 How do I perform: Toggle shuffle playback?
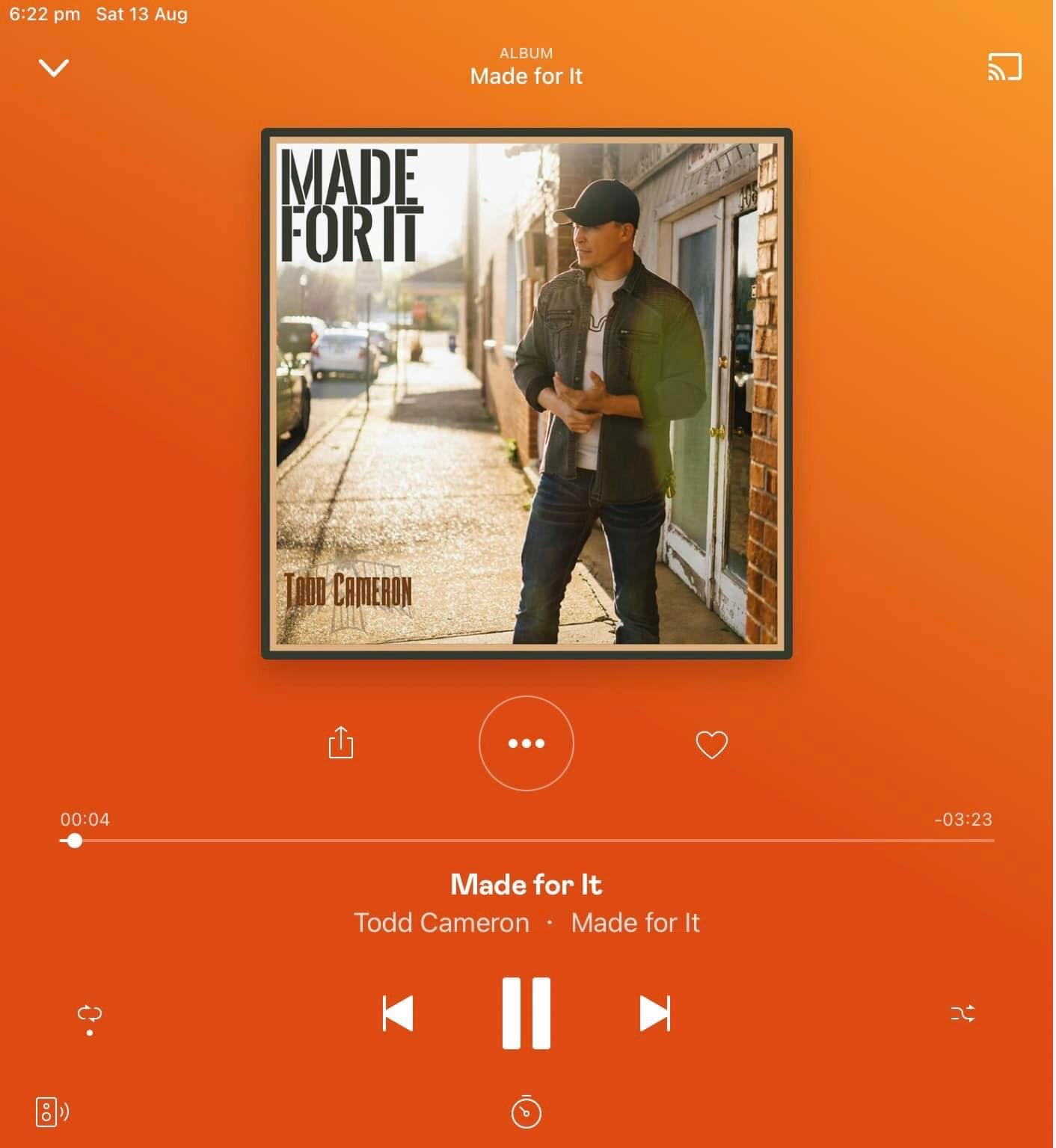pyautogui.click(x=963, y=1014)
